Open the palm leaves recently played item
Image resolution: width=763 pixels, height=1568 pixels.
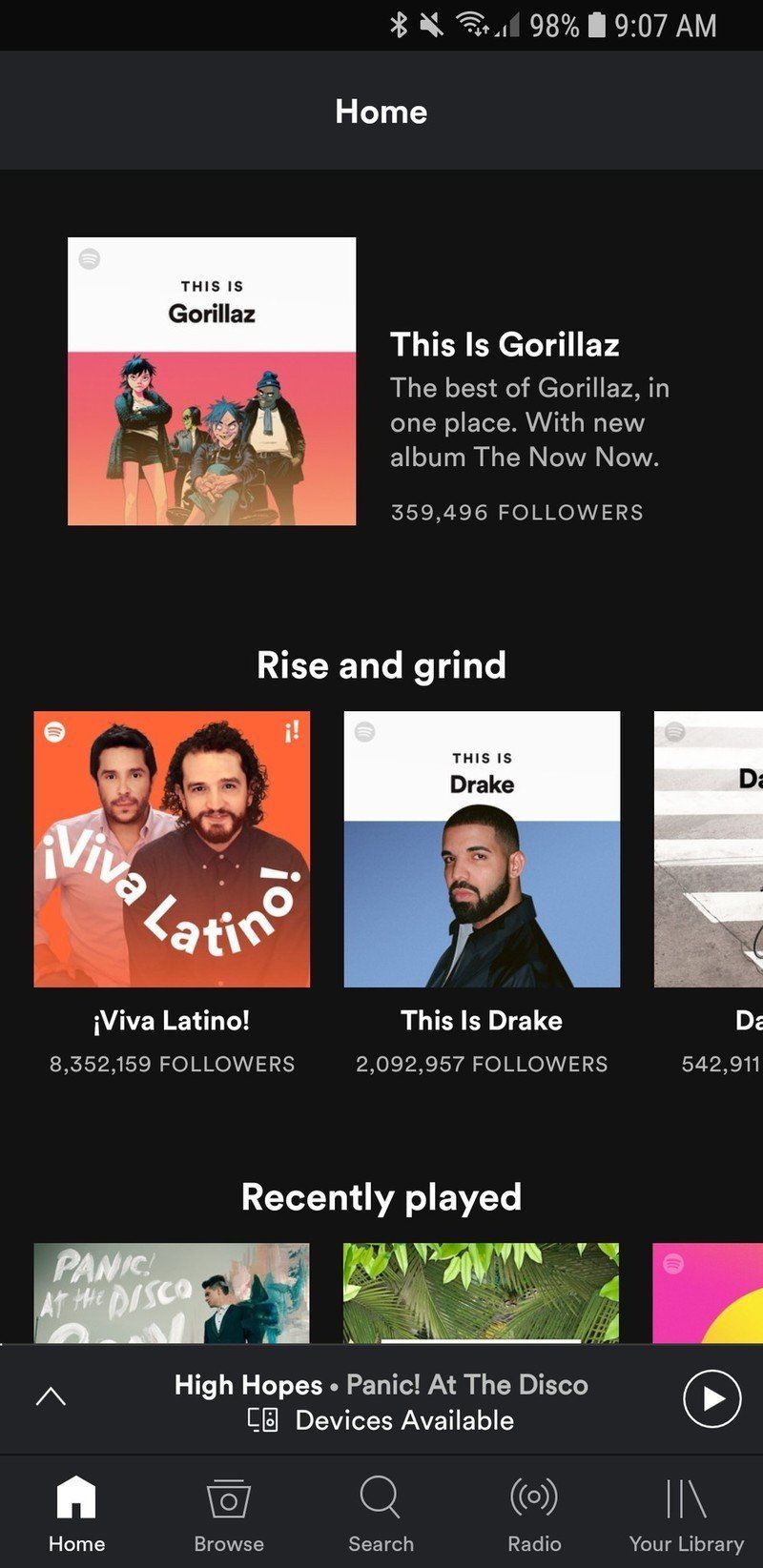click(x=481, y=1292)
